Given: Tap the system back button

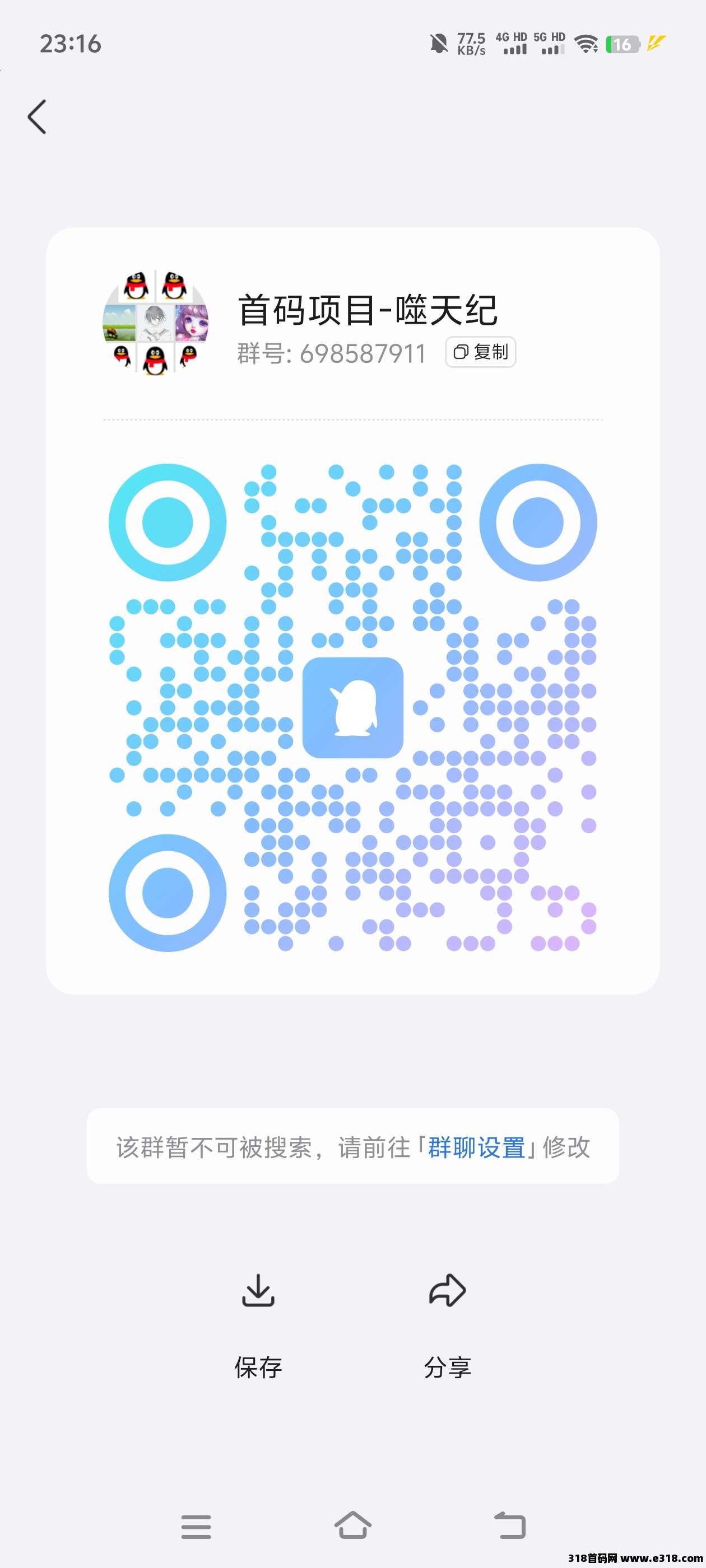Looking at the screenshot, I should click(x=510, y=1525).
